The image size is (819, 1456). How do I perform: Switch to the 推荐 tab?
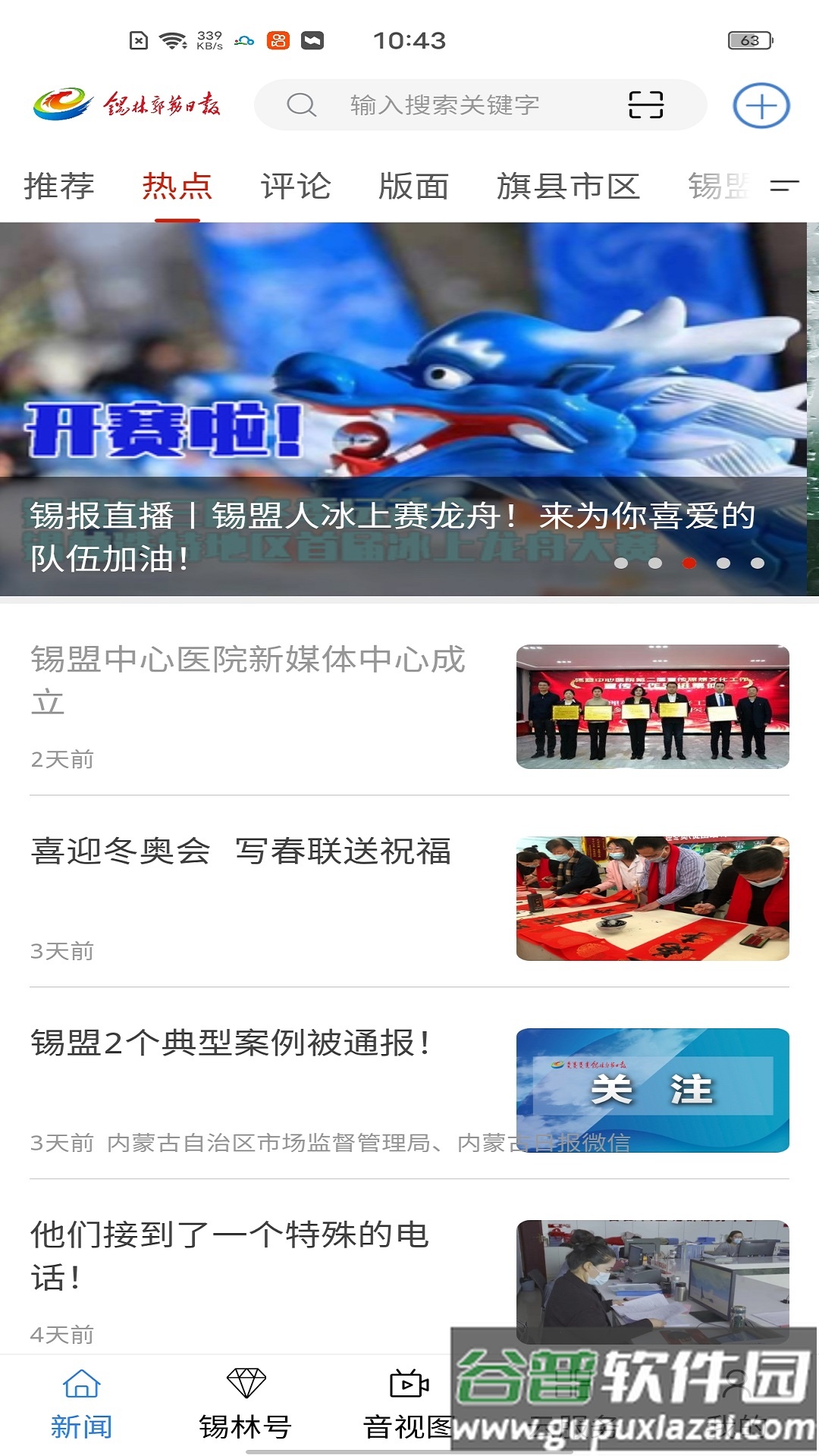click(58, 186)
